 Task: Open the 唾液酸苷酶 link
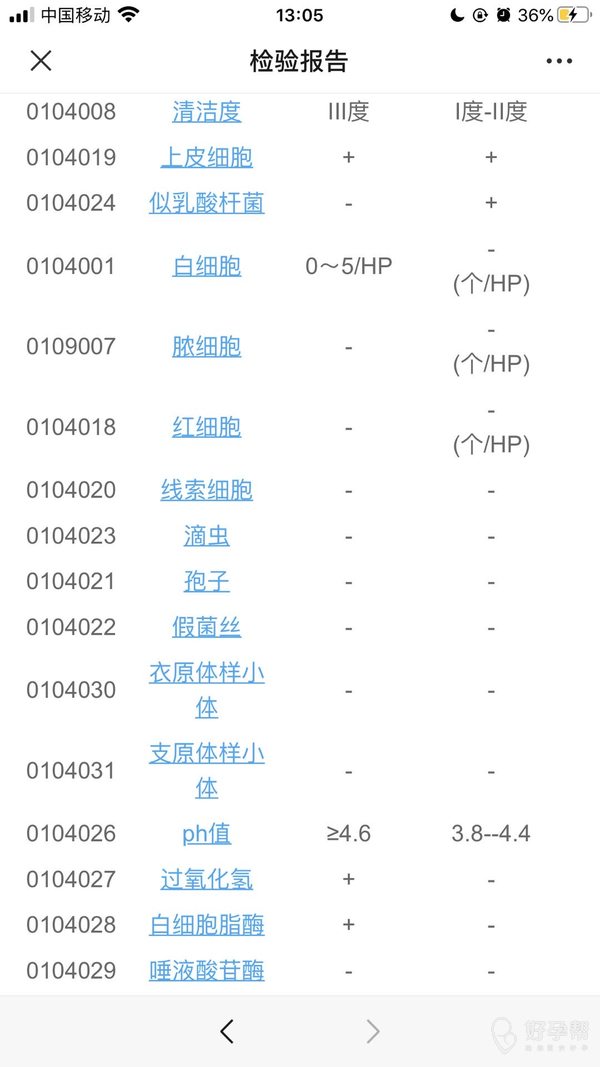(207, 970)
